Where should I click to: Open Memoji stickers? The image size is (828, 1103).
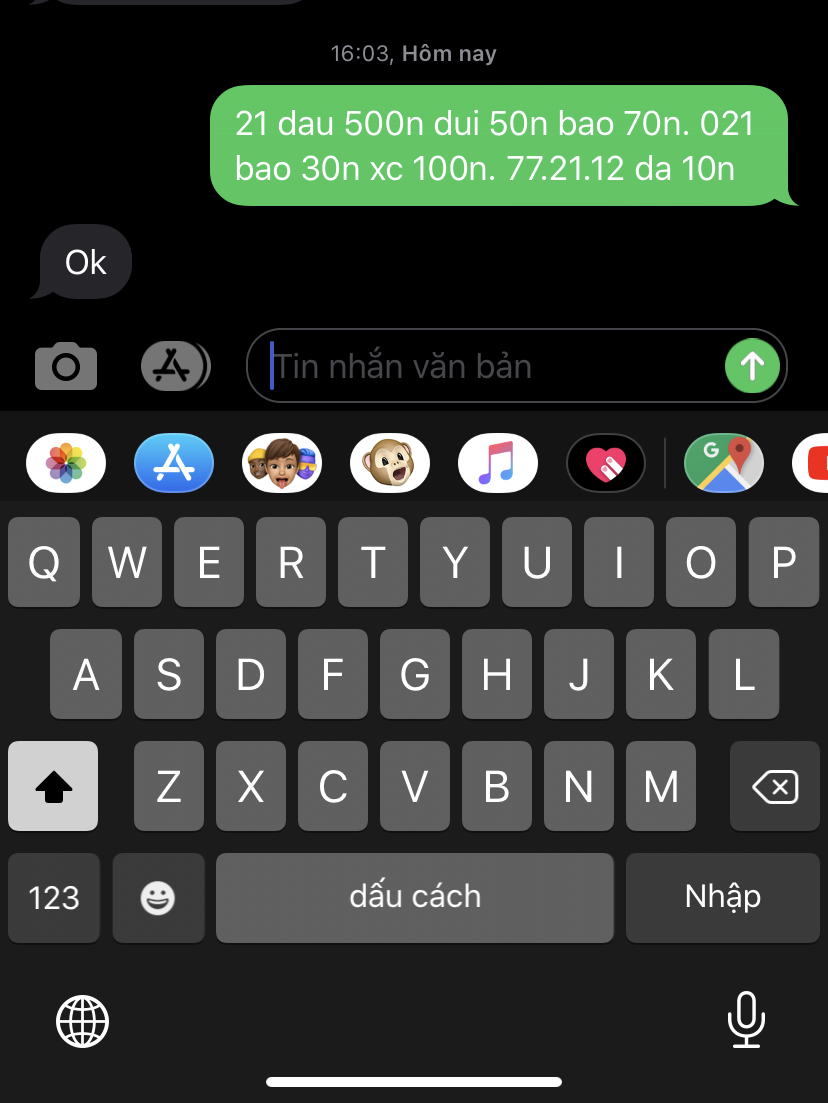click(x=282, y=464)
